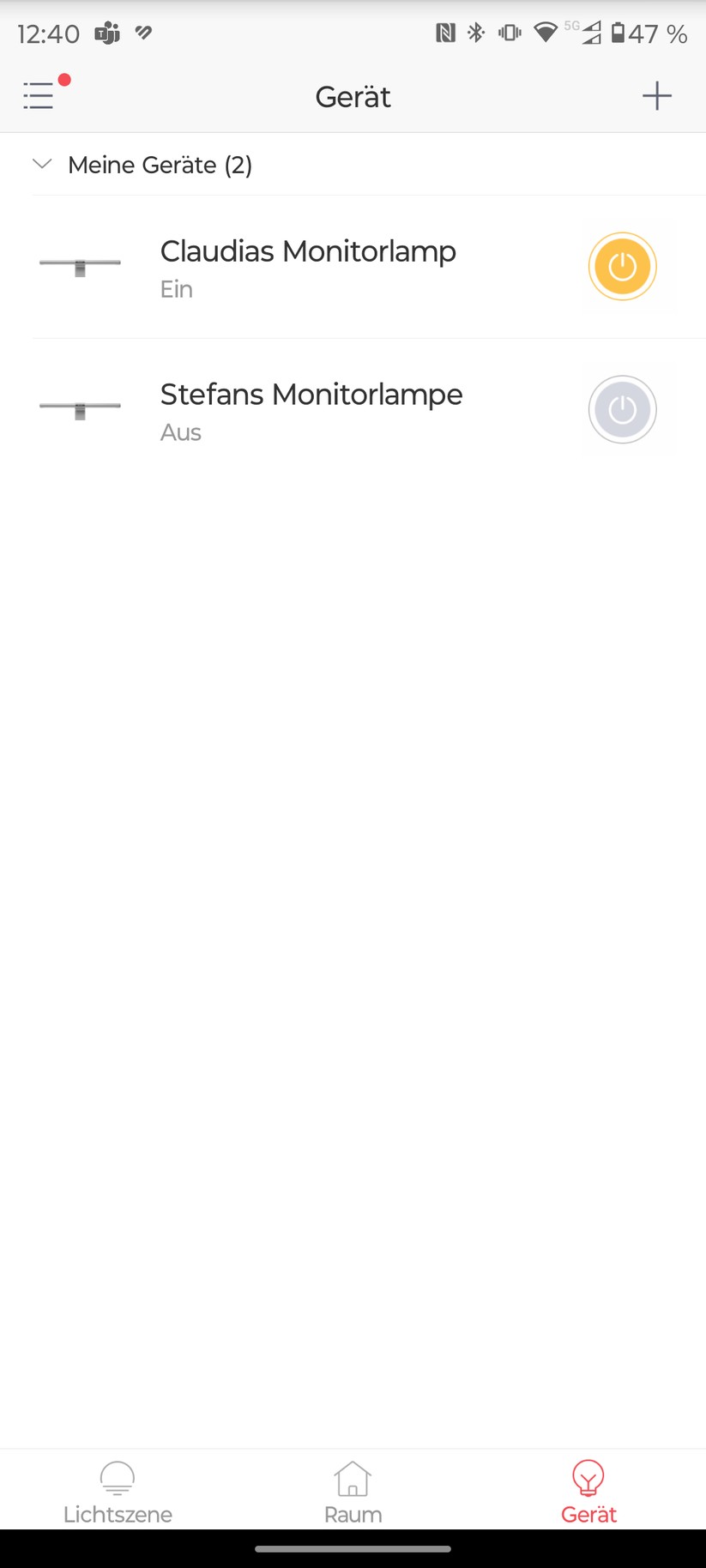Image resolution: width=706 pixels, height=1568 pixels.
Task: Open Stefans Monitorlampe device details
Action: point(311,410)
